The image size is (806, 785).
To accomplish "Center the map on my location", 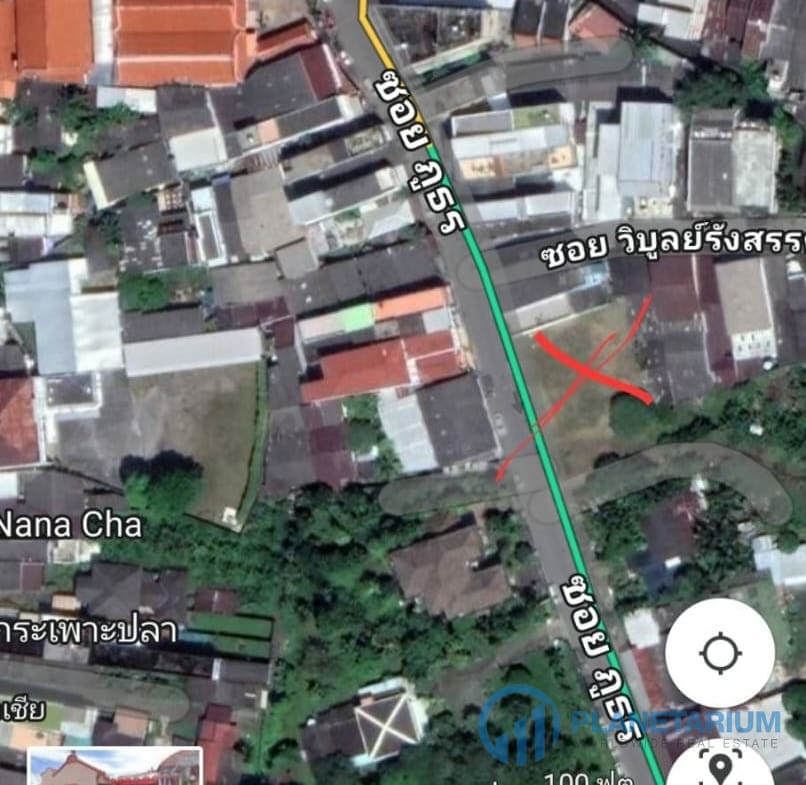I will pyautogui.click(x=720, y=653).
